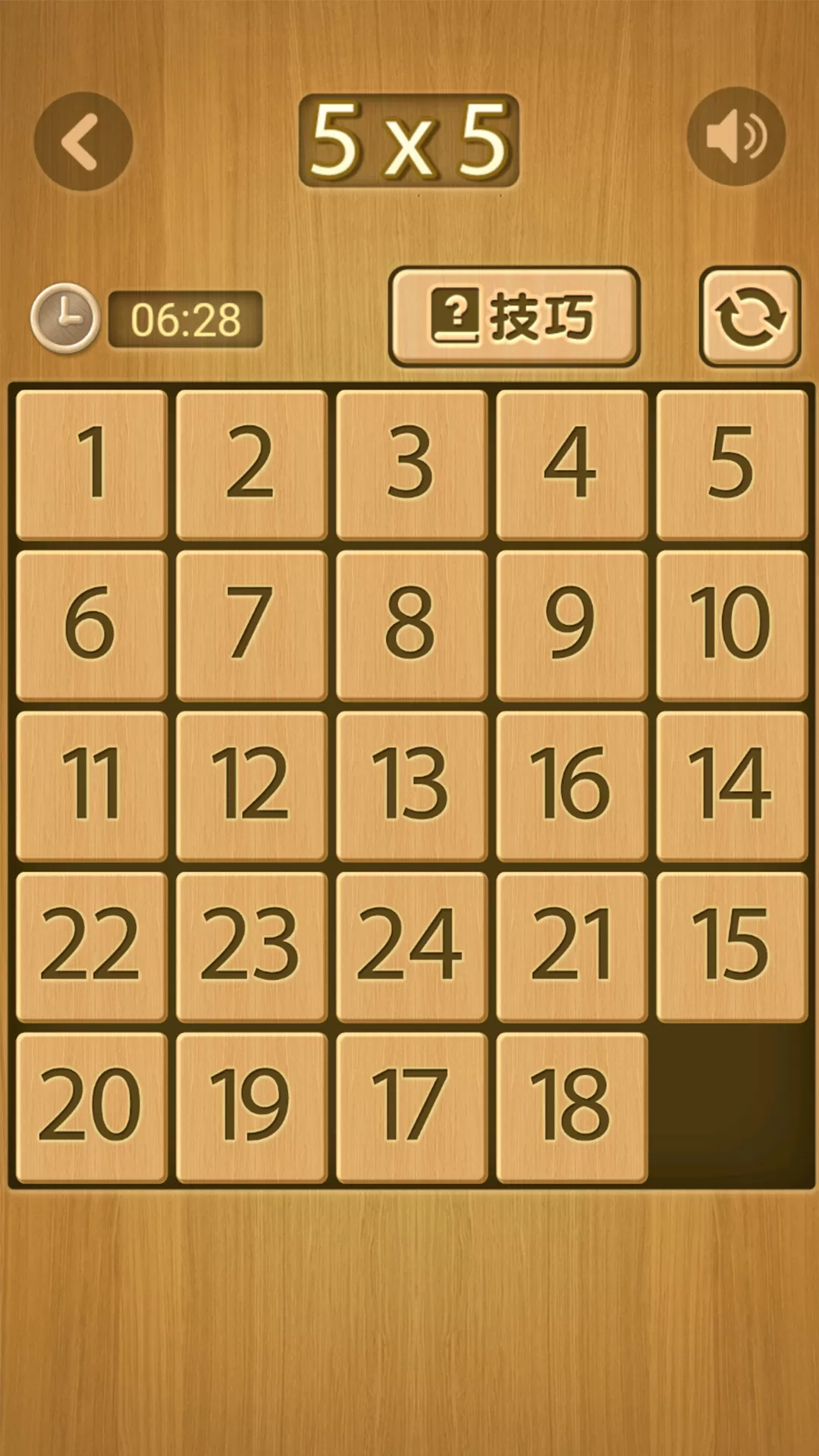819x1456 pixels.
Task: Tap tile 5
Action: (x=732, y=464)
